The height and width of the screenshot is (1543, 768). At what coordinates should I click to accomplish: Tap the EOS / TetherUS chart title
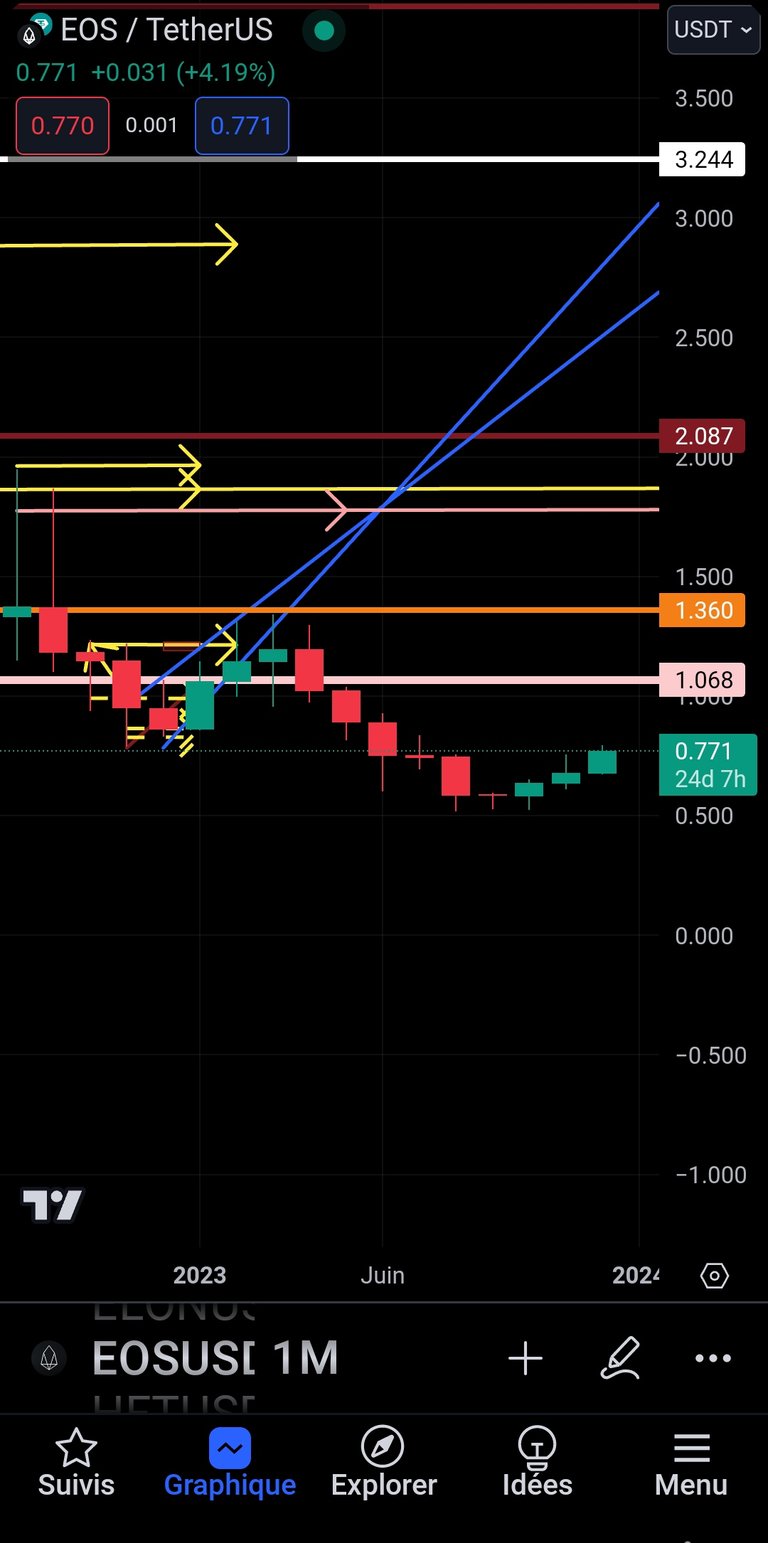click(166, 30)
